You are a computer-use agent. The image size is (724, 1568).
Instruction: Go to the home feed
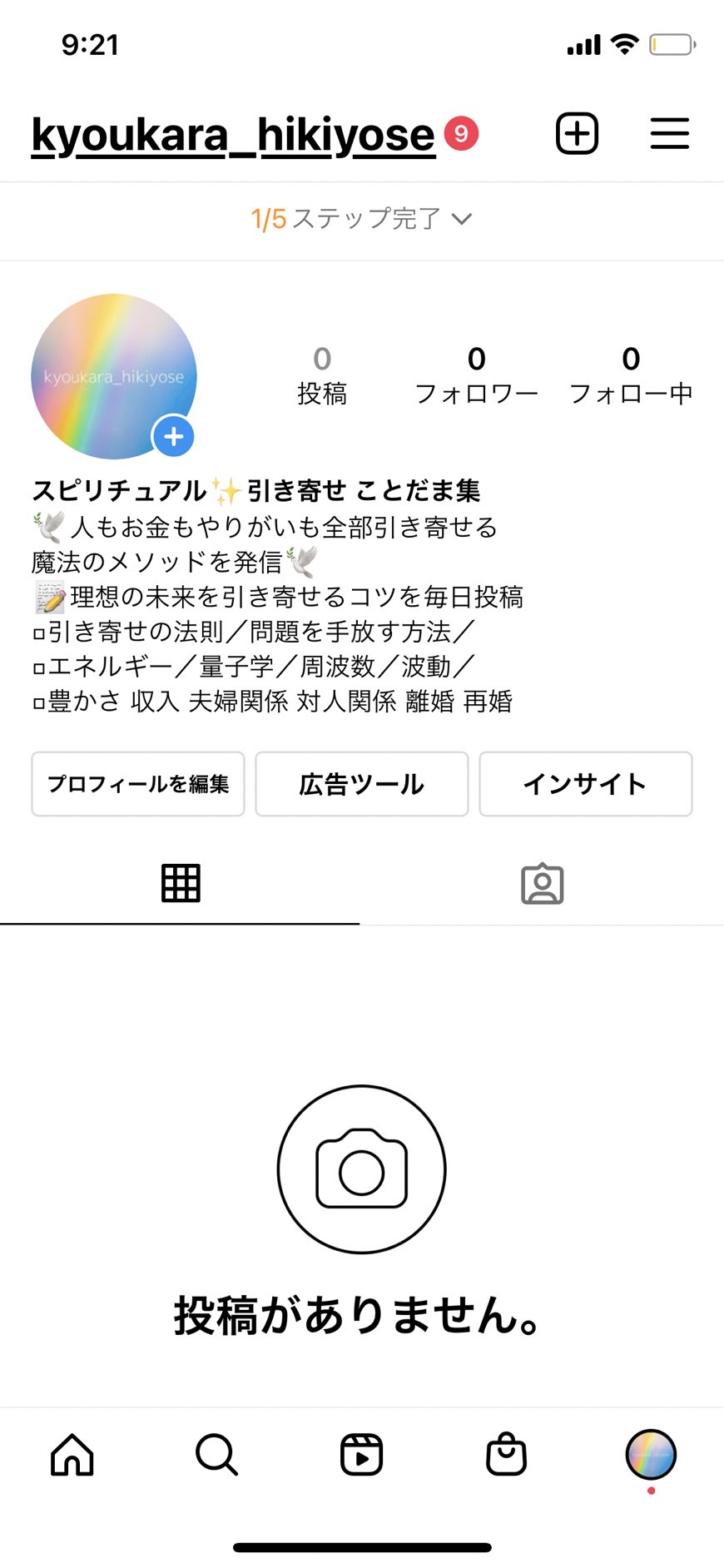72,1454
